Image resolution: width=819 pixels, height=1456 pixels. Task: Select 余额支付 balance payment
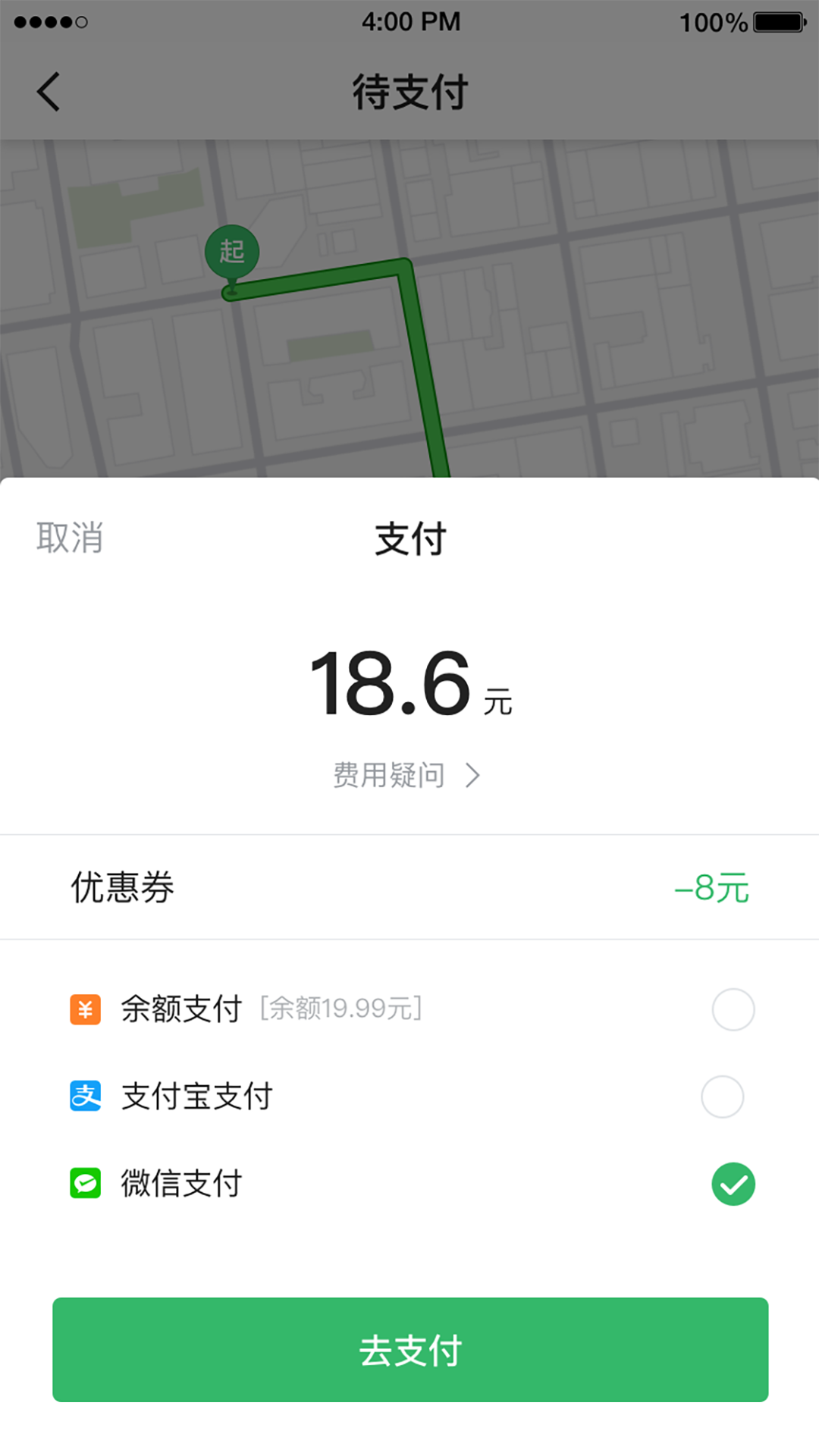click(733, 1009)
